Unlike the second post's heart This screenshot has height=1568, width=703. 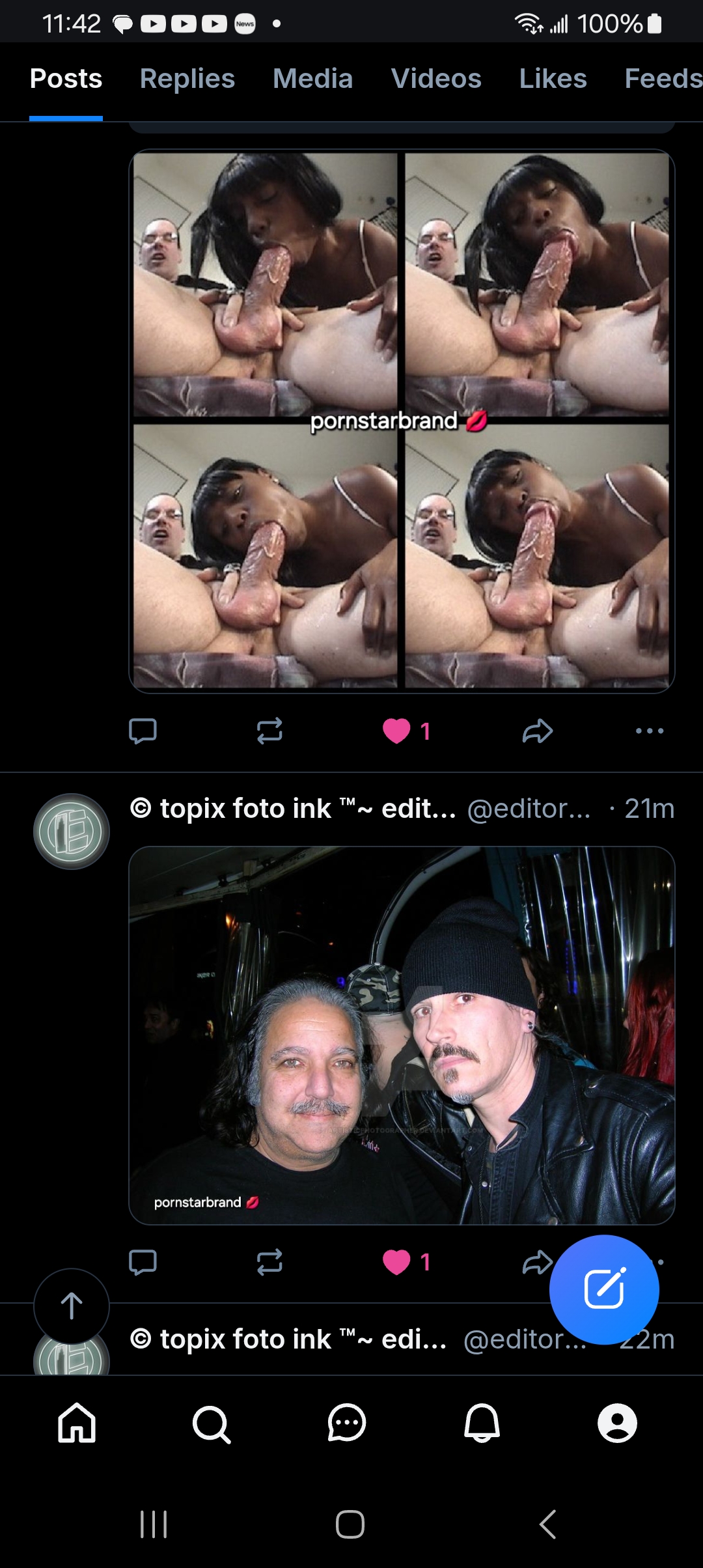[x=396, y=1262]
